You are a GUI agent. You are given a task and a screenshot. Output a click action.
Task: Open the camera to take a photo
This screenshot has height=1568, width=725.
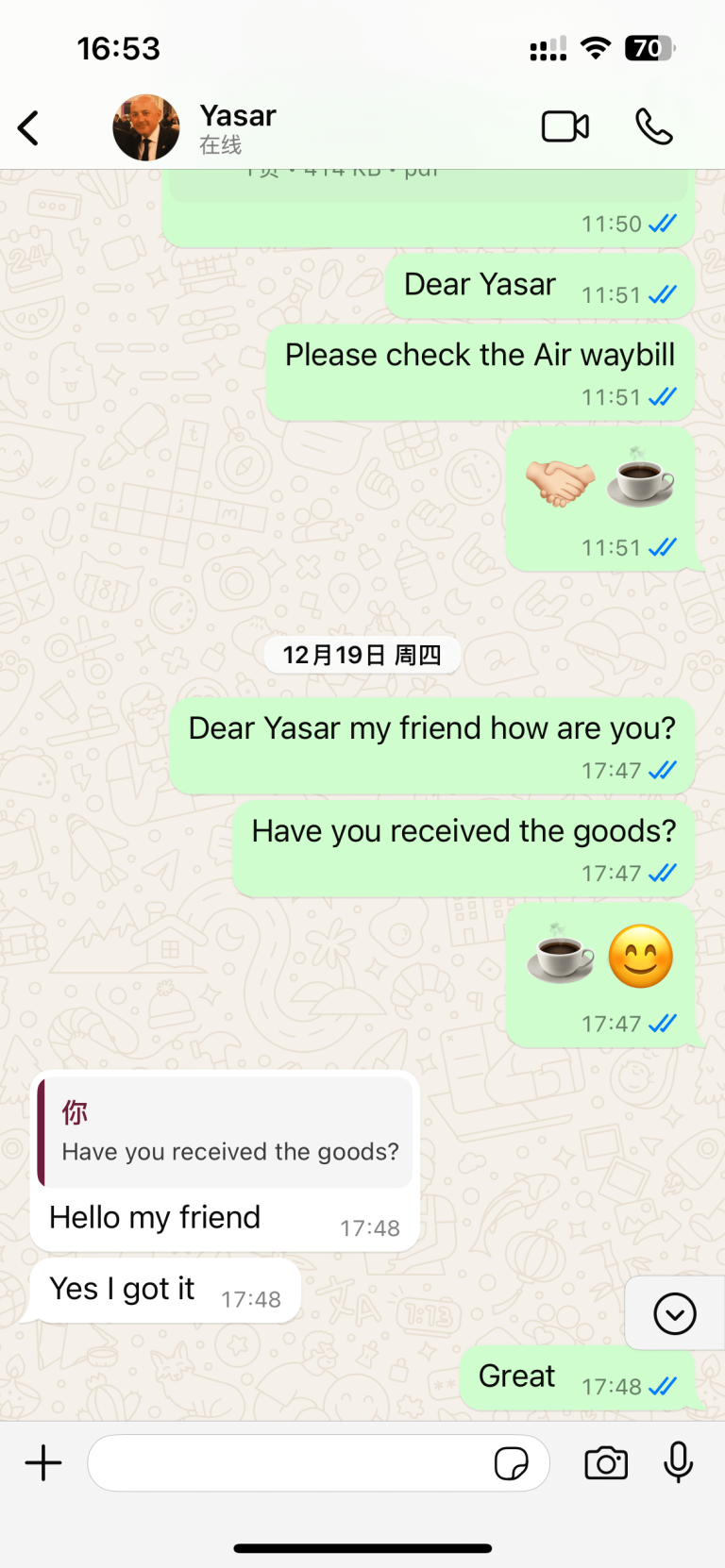coord(606,1463)
